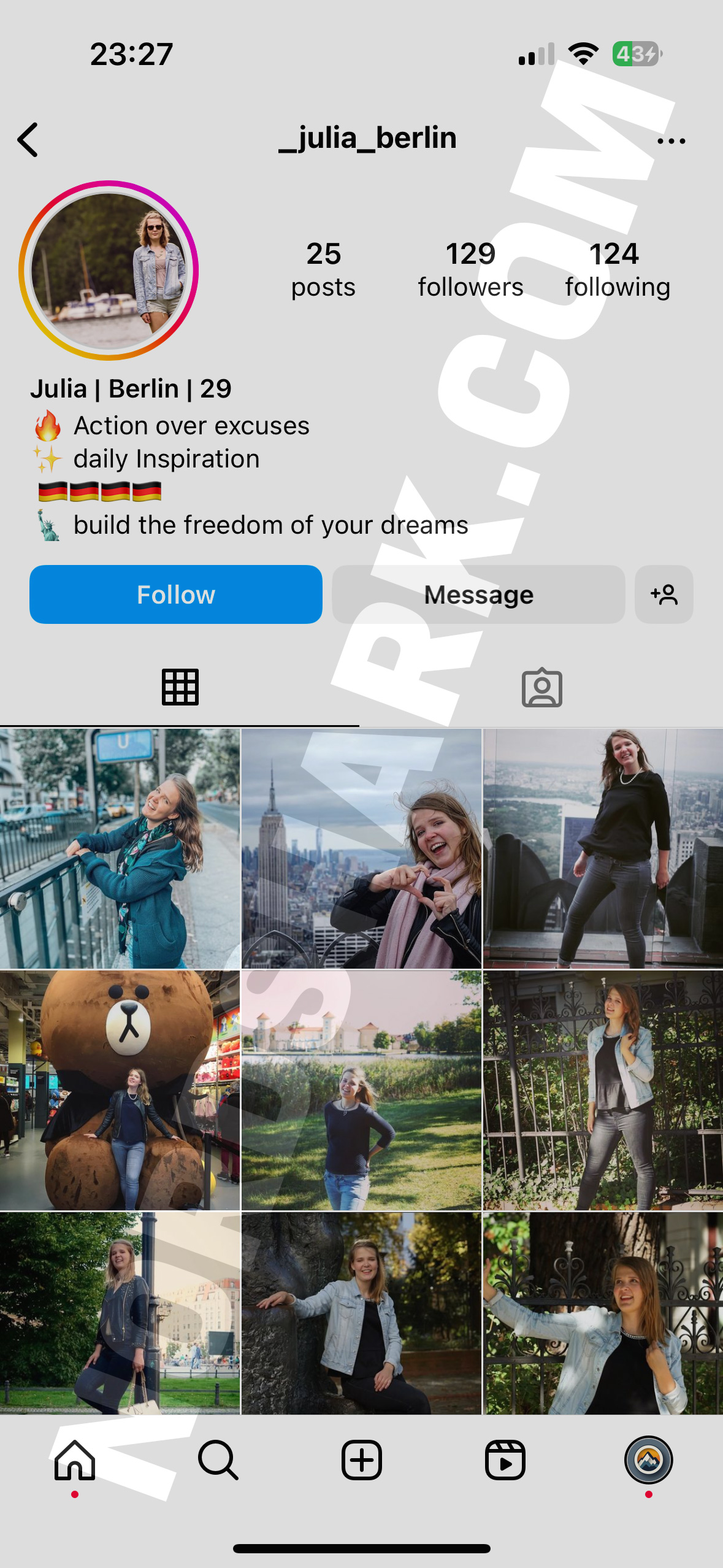This screenshot has height=1568, width=723.
Task: Show suggested accounts with add-person button
Action: coord(664,594)
